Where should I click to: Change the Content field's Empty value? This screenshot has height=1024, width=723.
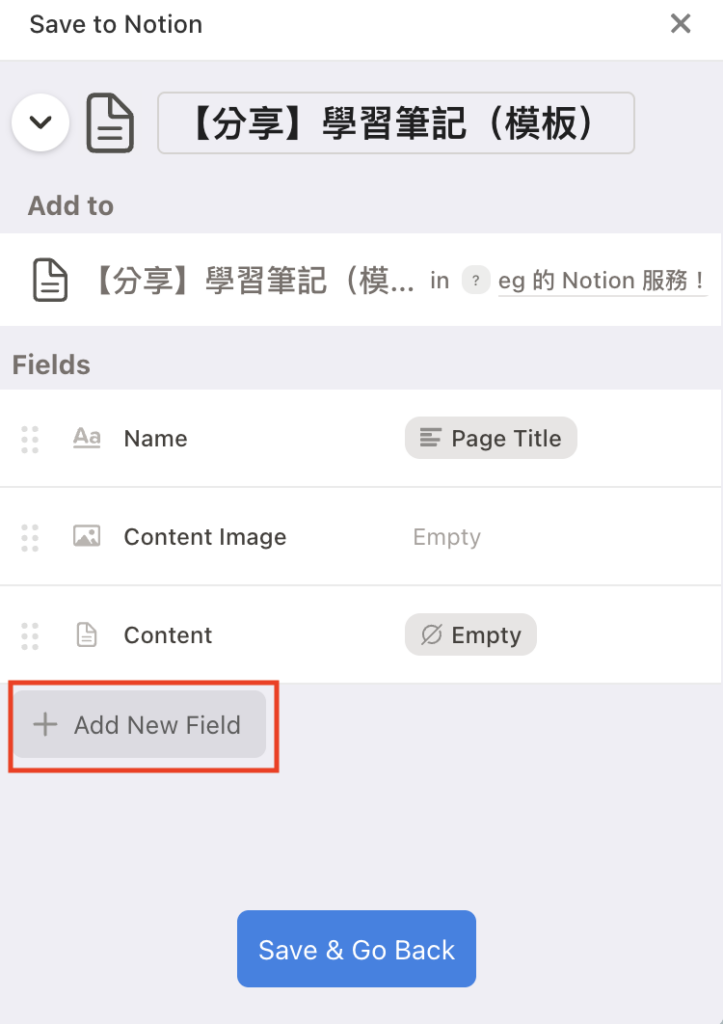pos(470,635)
